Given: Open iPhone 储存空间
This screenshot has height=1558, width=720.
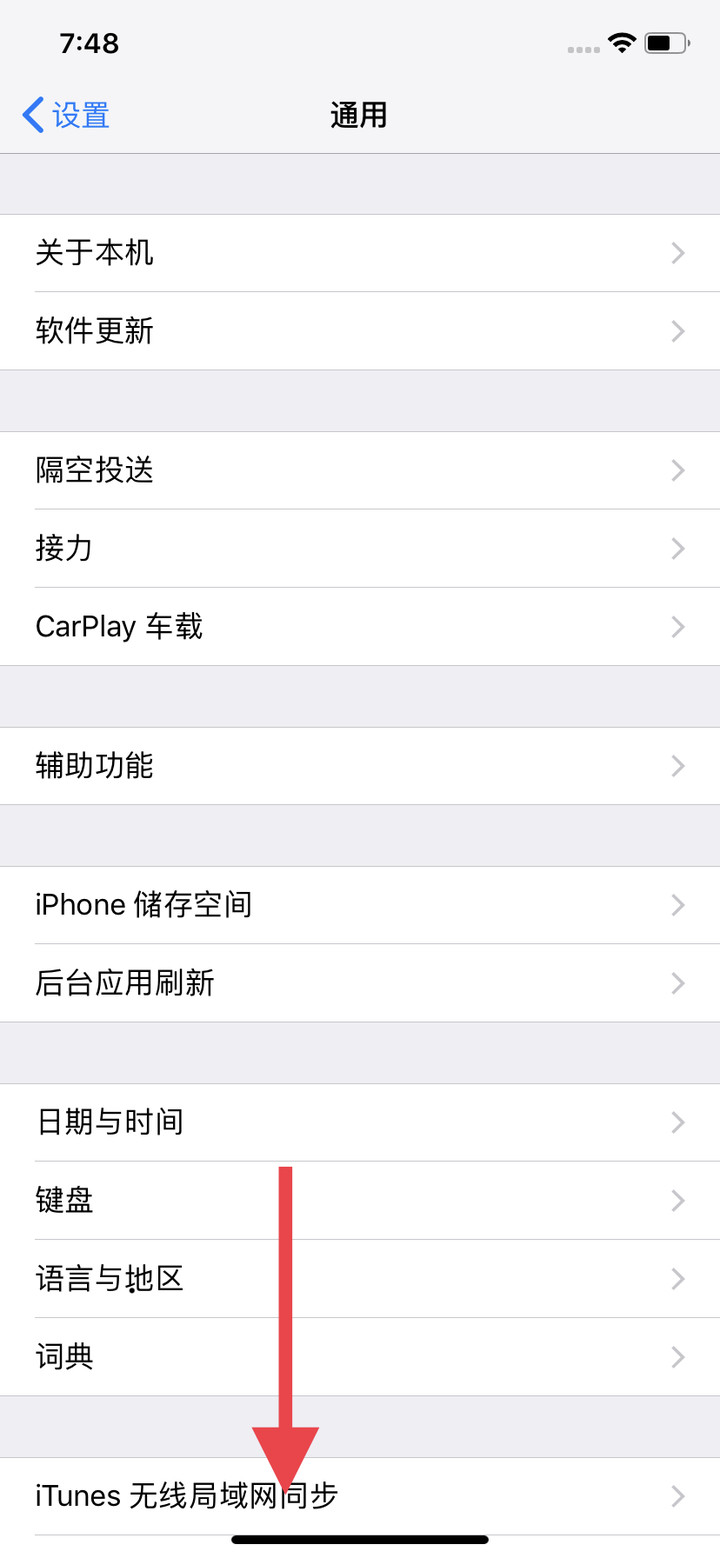Looking at the screenshot, I should 360,905.
